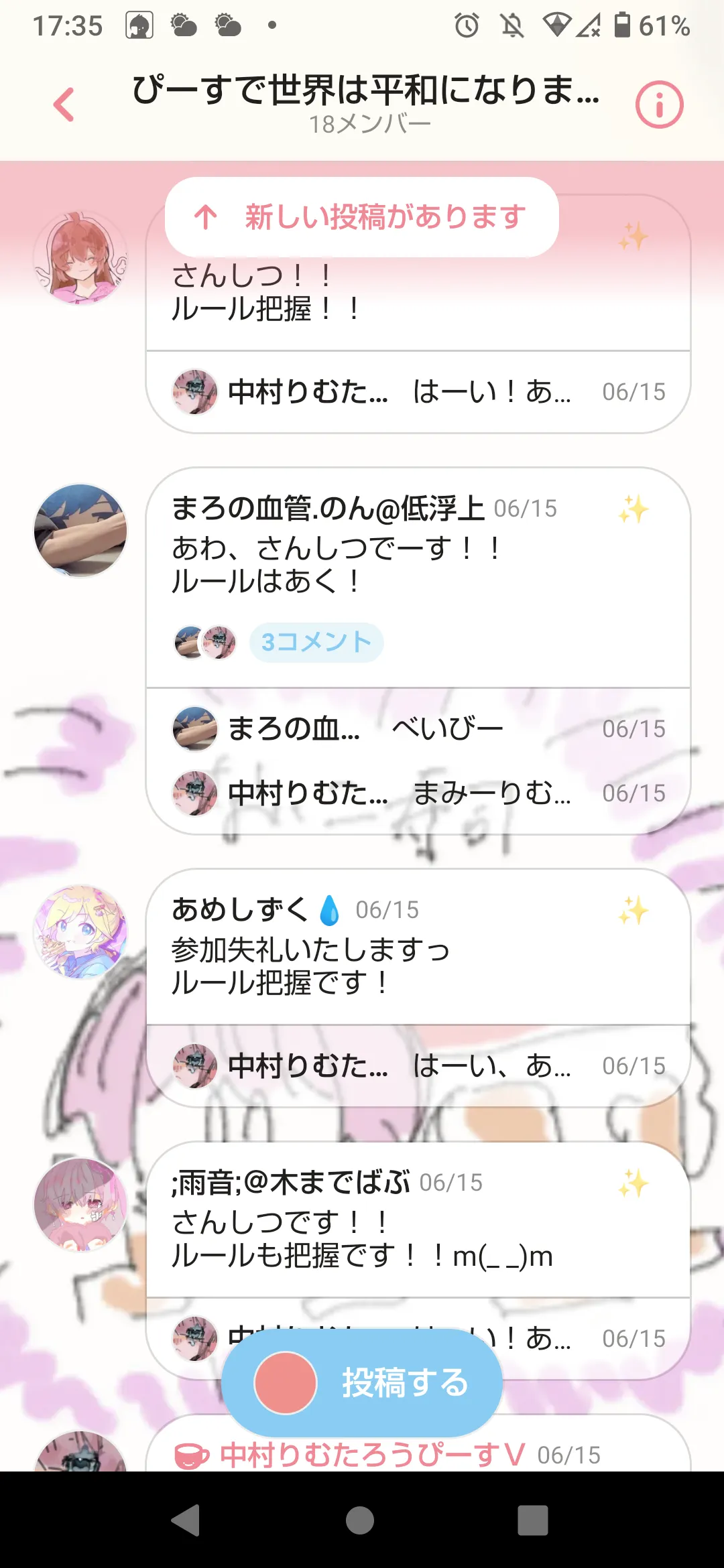Open まろの血管.のん@低浮上's profile avatar
Image resolution: width=724 pixels, height=1568 pixels.
click(x=80, y=531)
